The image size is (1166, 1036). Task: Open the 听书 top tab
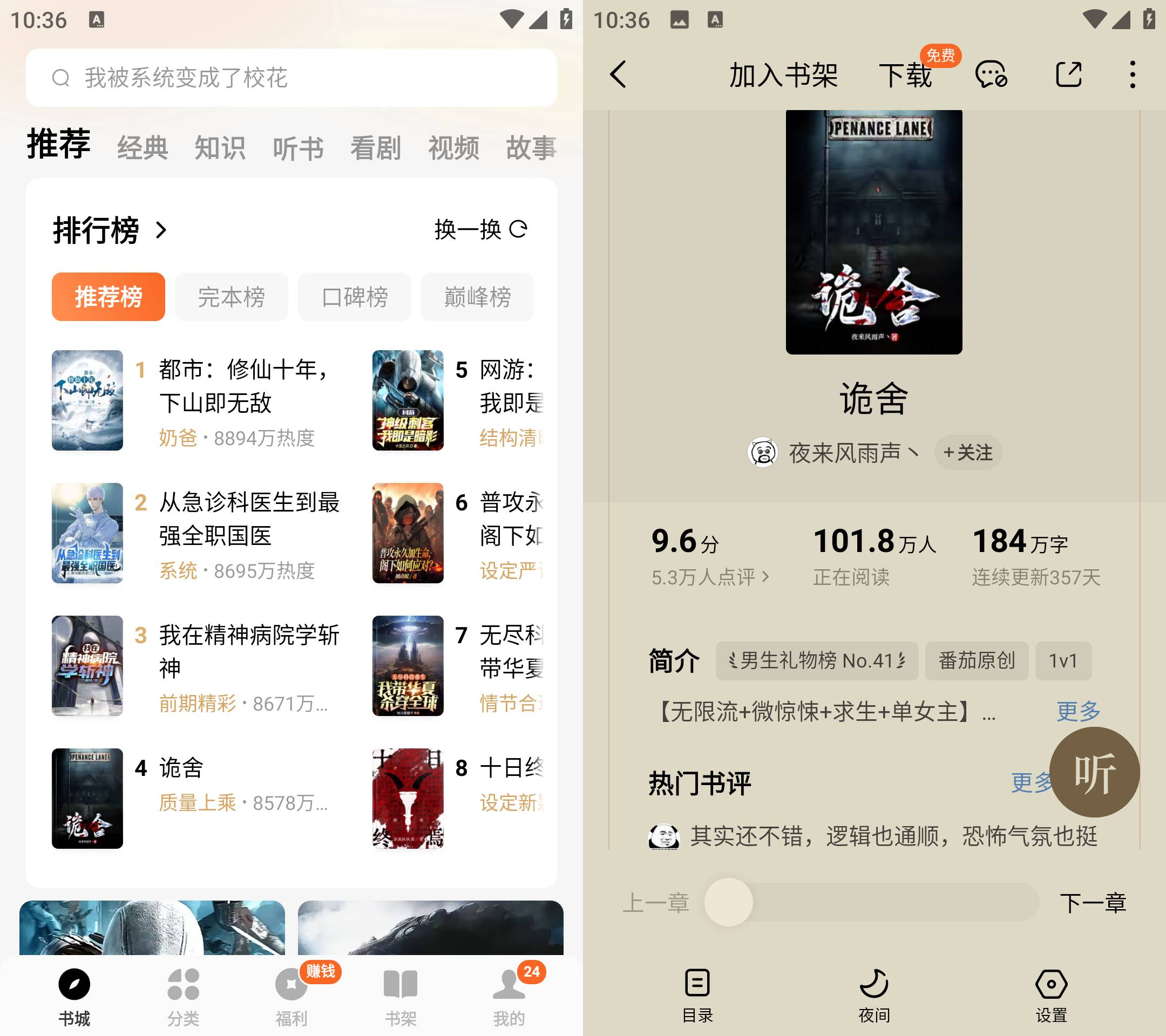298,148
